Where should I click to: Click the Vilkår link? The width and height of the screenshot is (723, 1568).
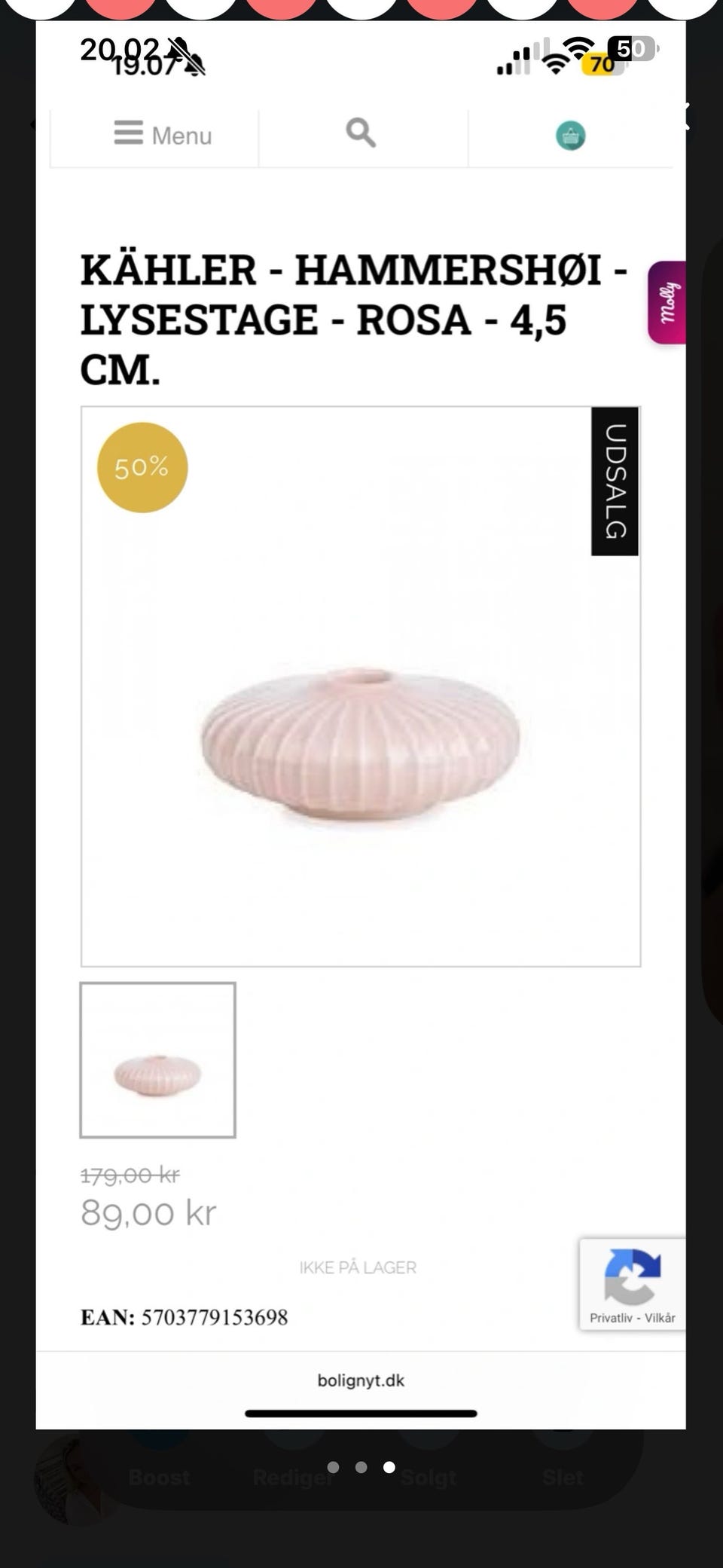click(x=660, y=1319)
